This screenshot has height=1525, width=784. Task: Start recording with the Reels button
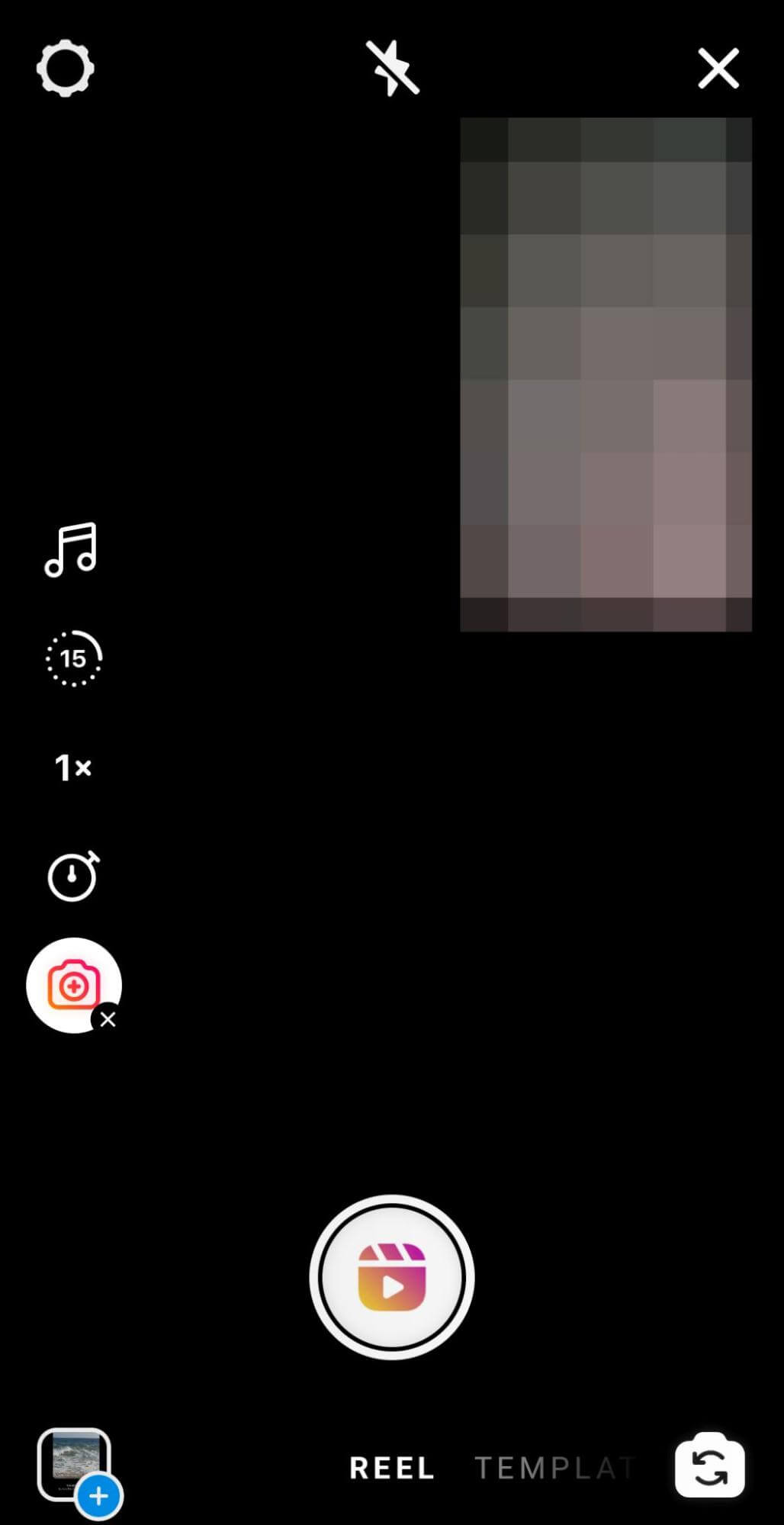(392, 1277)
